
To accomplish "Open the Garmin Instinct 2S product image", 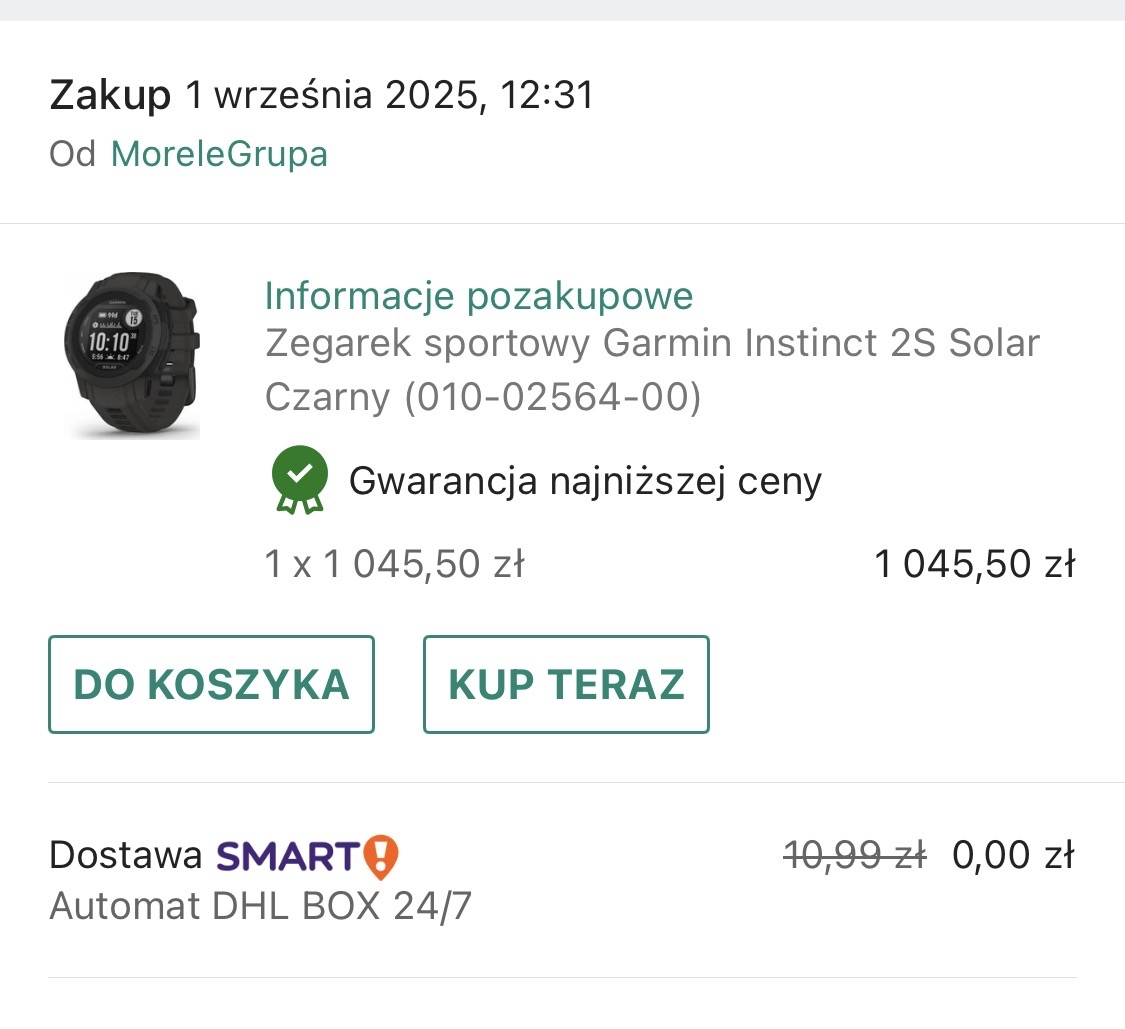I will (131, 354).
